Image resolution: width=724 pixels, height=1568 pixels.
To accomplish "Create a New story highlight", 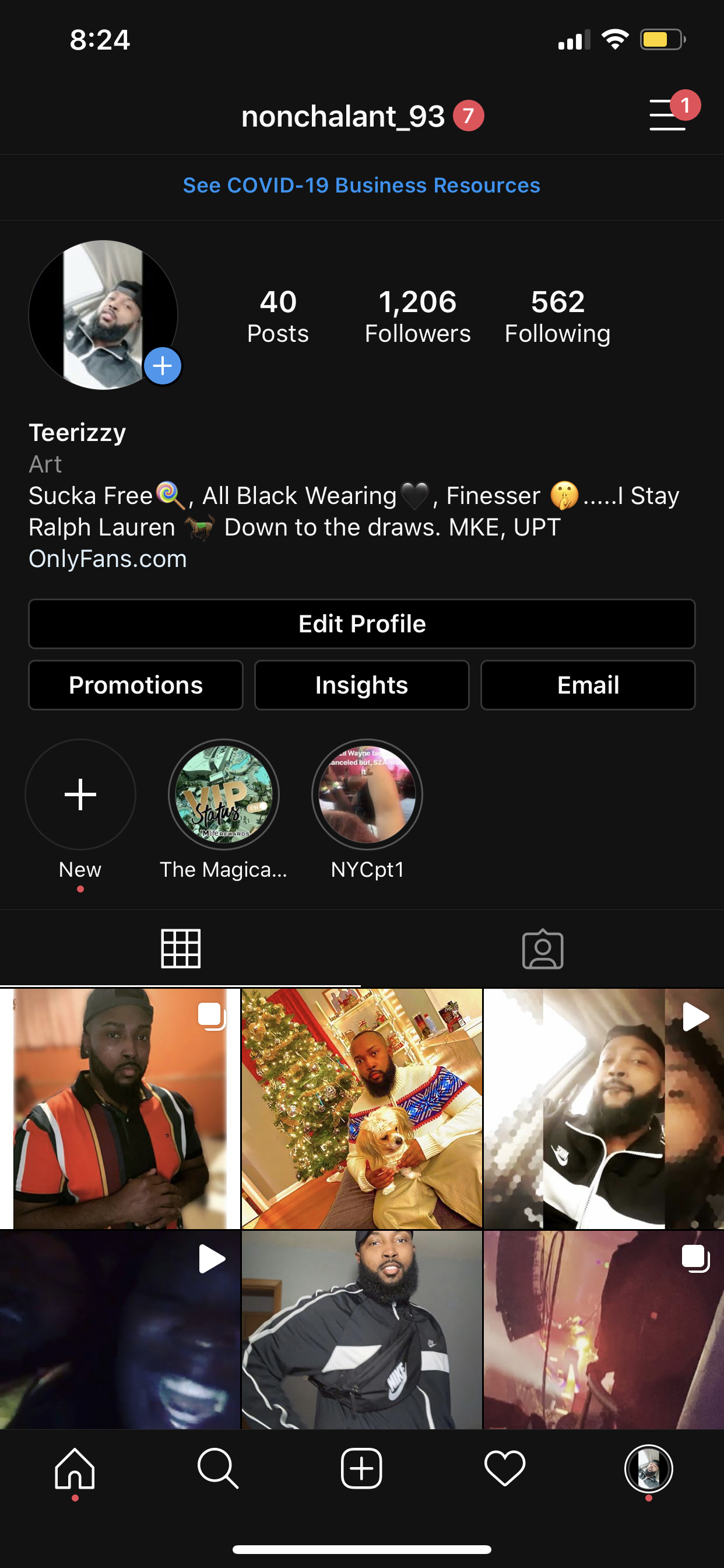I will point(80,794).
